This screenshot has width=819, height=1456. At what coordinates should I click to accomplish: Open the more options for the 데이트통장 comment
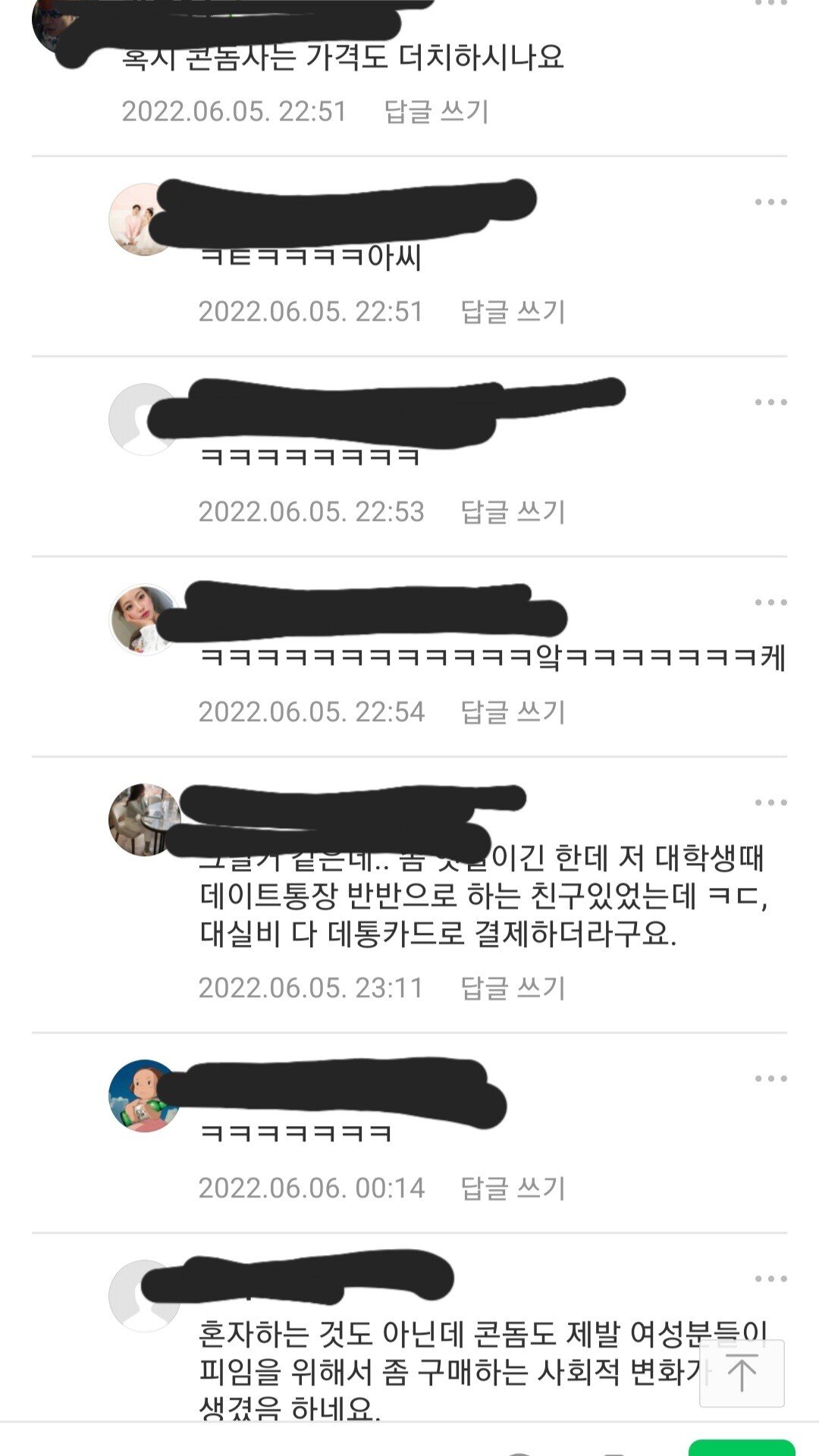point(770,802)
